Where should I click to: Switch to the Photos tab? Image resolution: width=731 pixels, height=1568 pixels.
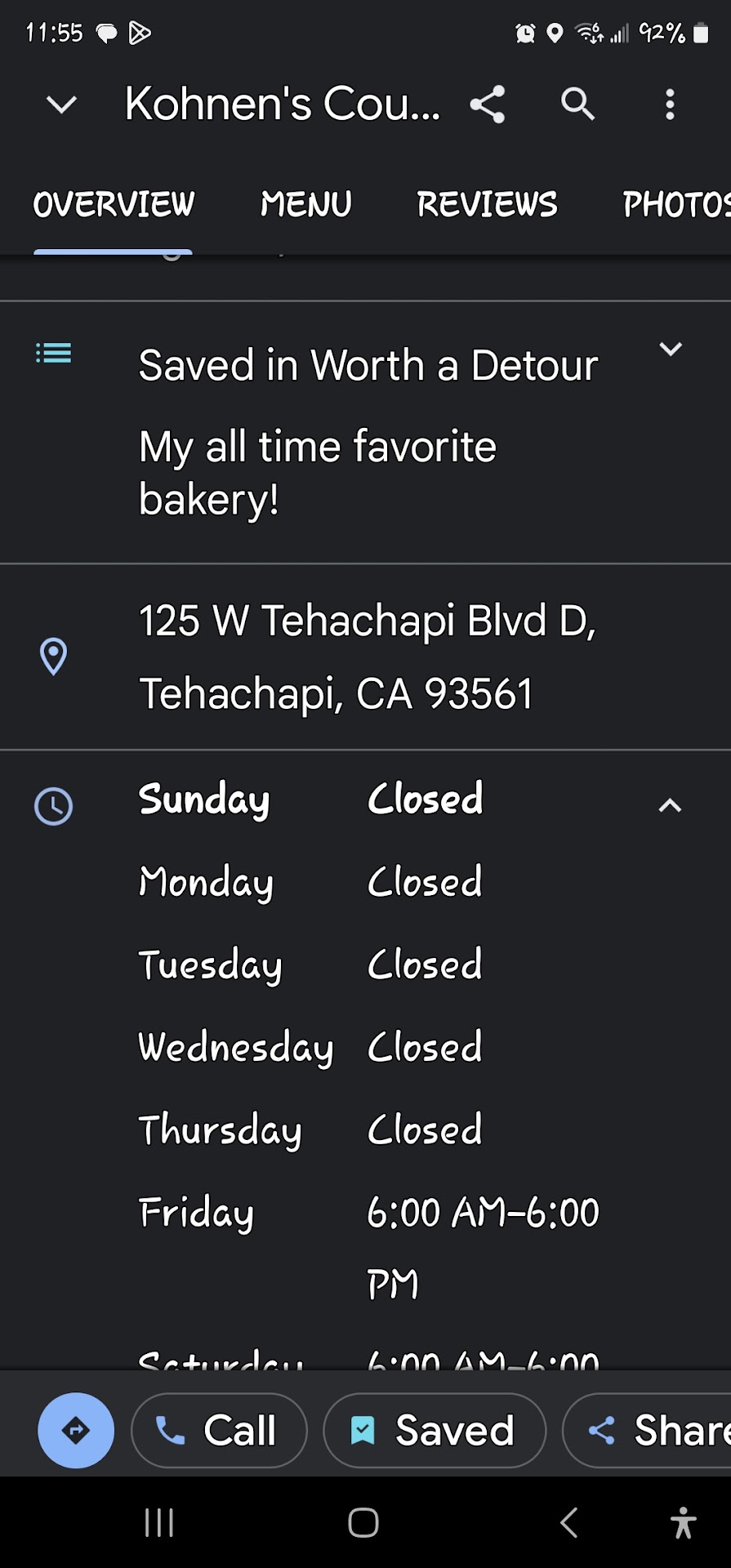coord(675,204)
